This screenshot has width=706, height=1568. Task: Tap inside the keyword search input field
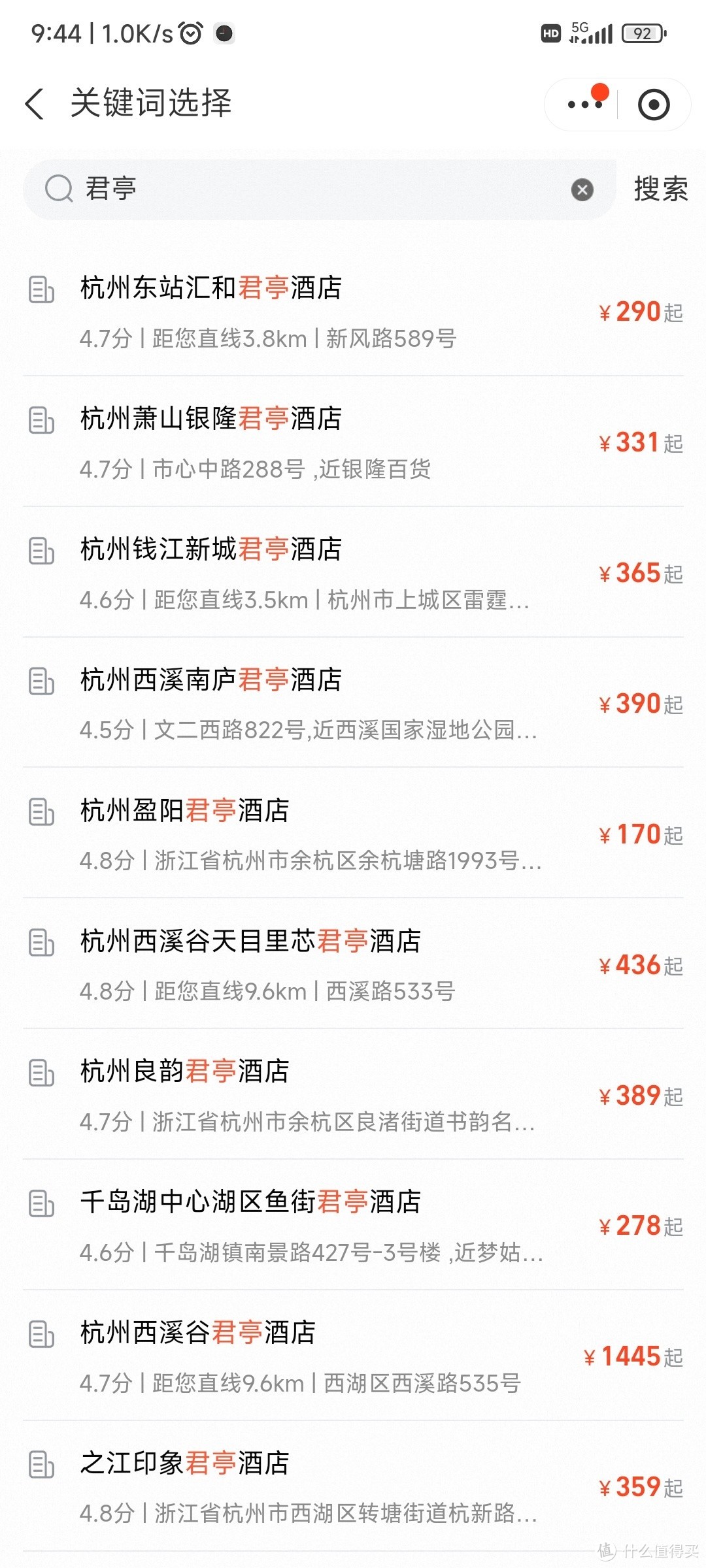click(x=294, y=189)
